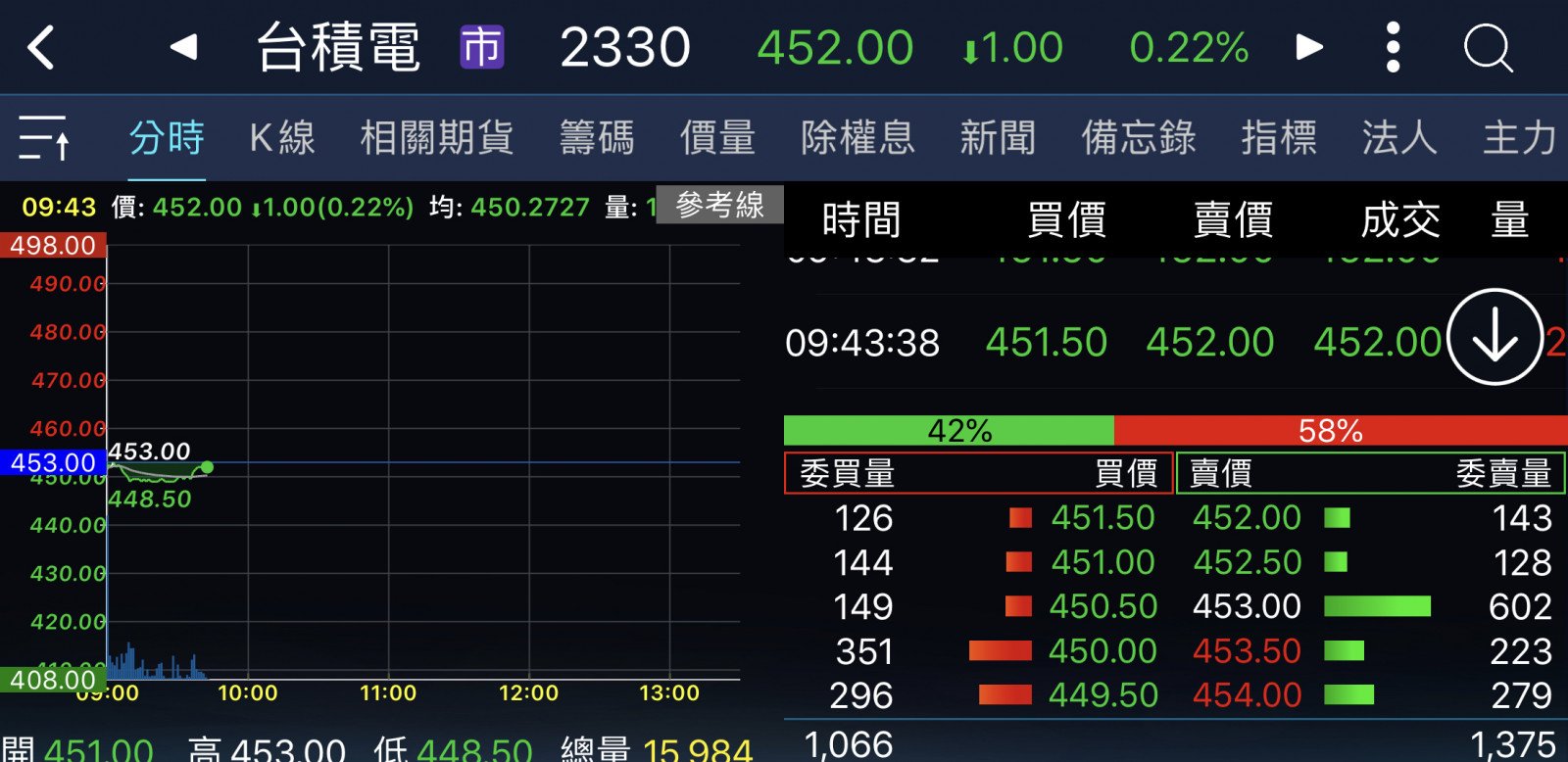1568x762 pixels.
Task: Open the tab sort menu icon
Action: point(44,137)
